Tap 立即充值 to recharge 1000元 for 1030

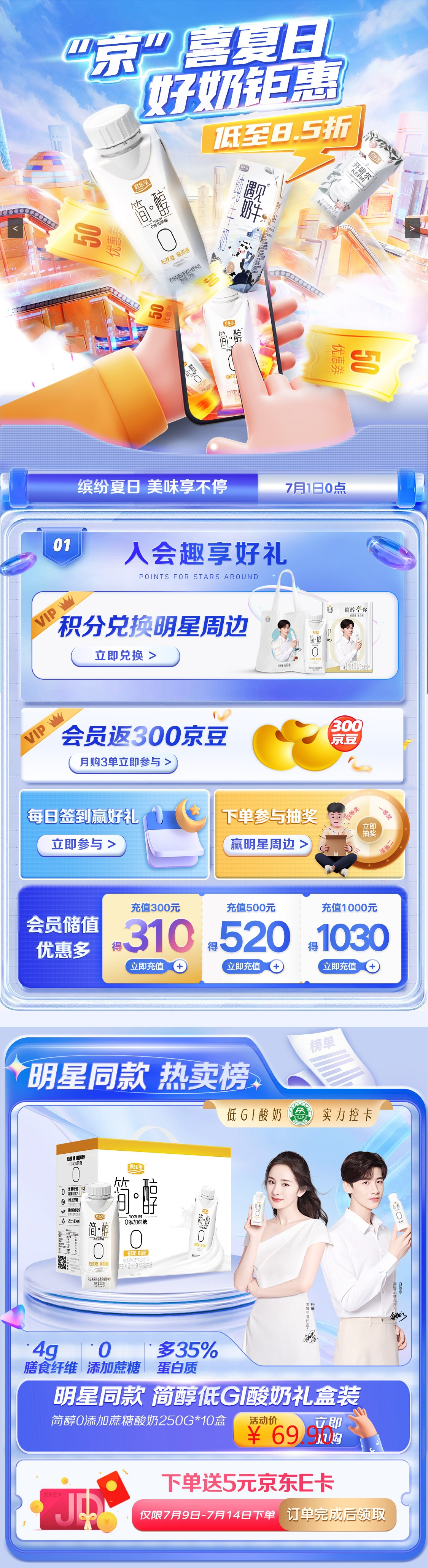pyautogui.click(x=349, y=966)
